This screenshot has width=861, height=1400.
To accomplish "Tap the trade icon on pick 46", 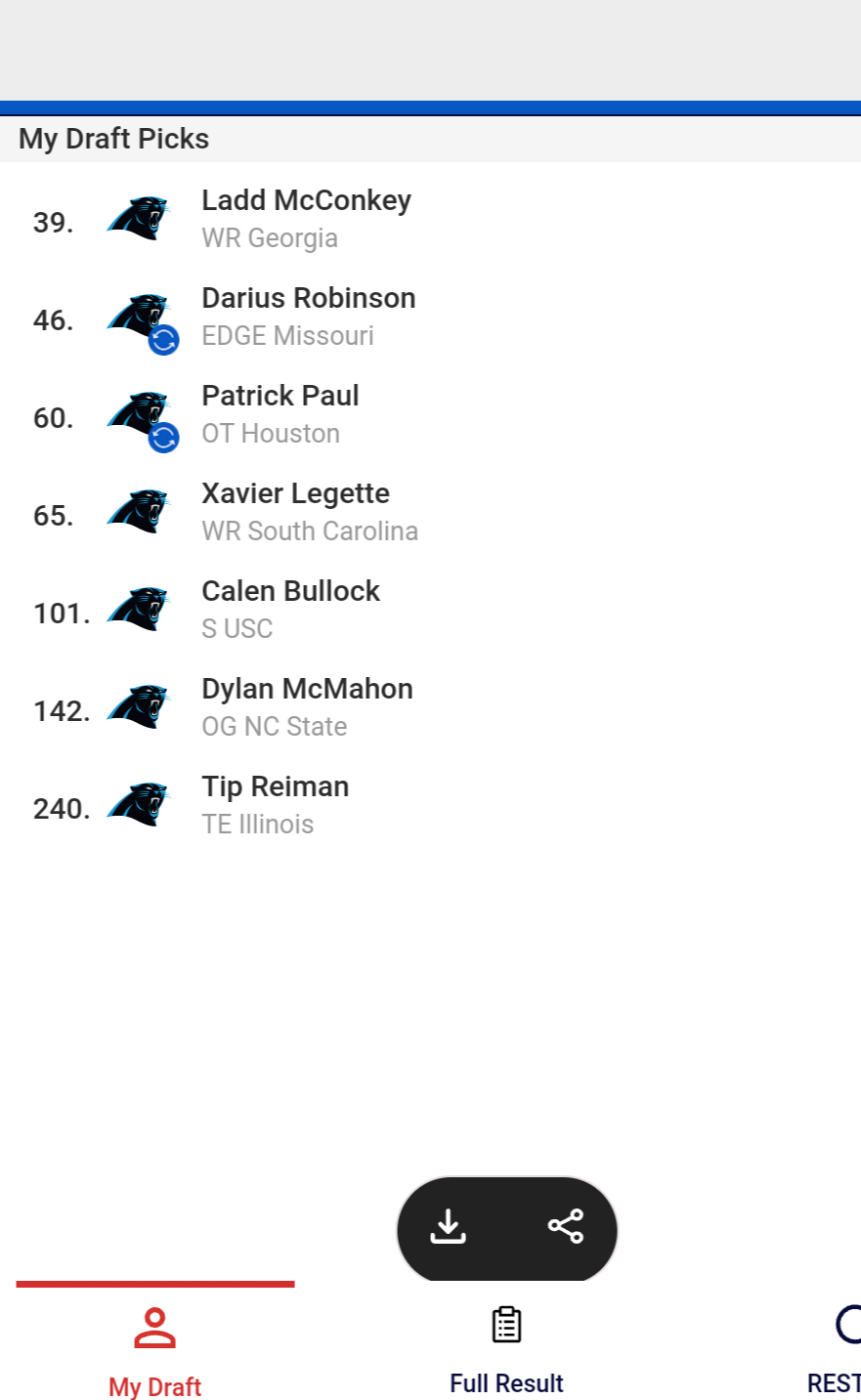I will 163,340.
